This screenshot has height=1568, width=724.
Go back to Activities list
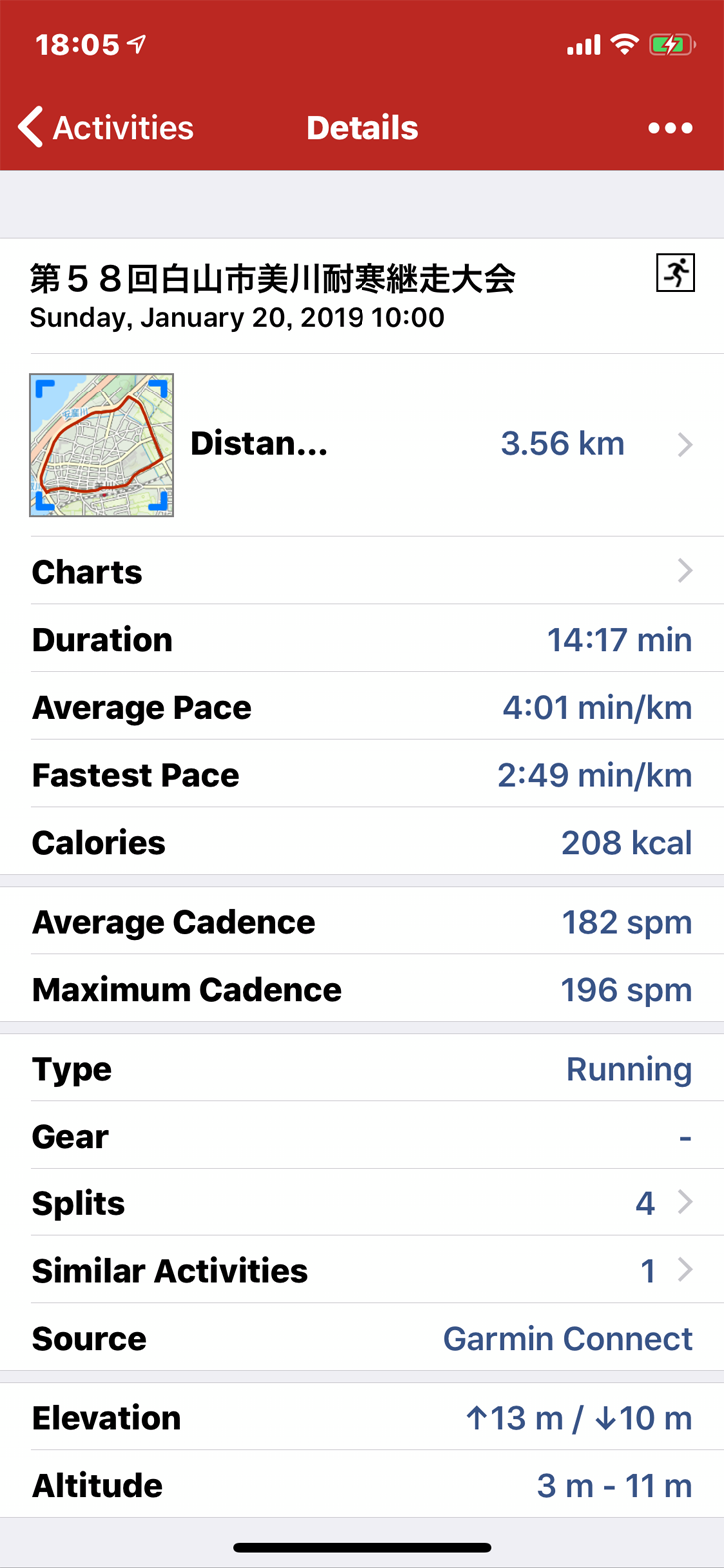pyautogui.click(x=106, y=128)
